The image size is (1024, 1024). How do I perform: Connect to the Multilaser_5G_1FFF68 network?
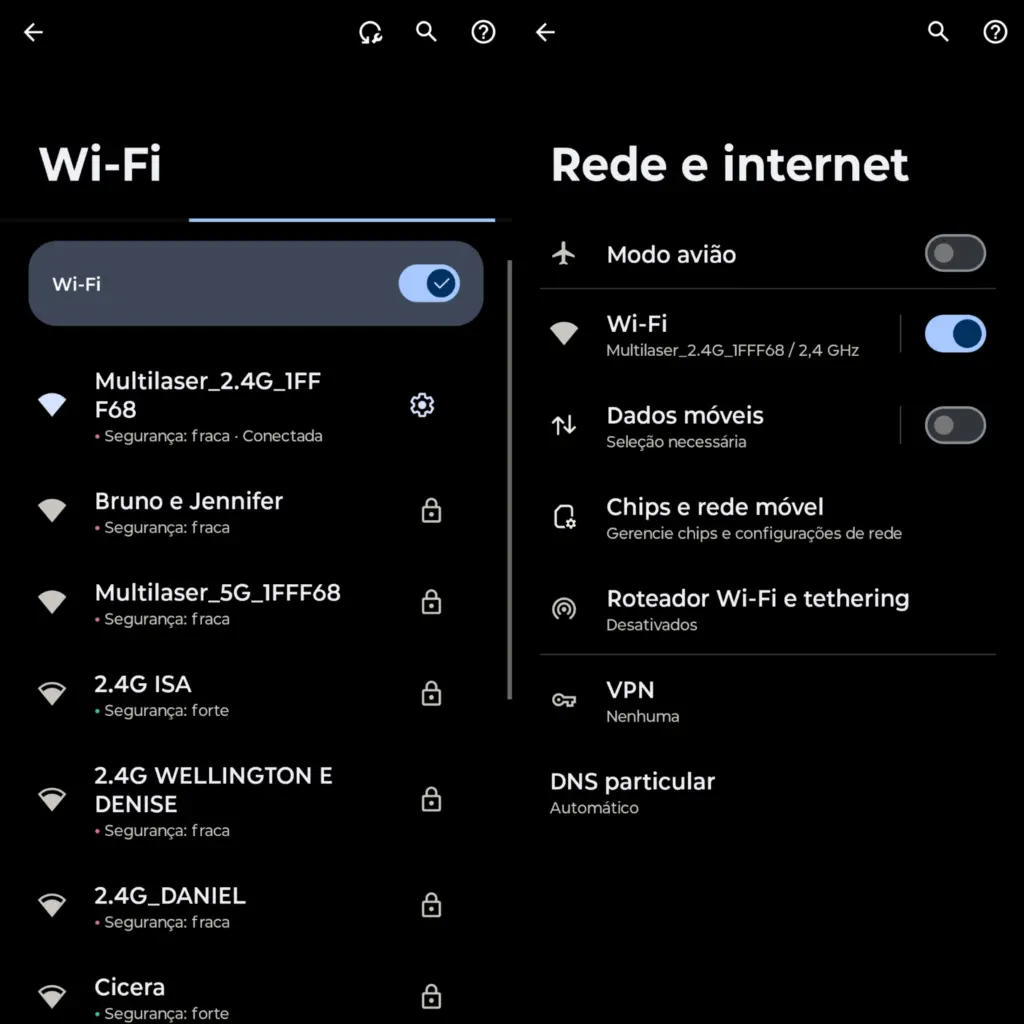217,602
